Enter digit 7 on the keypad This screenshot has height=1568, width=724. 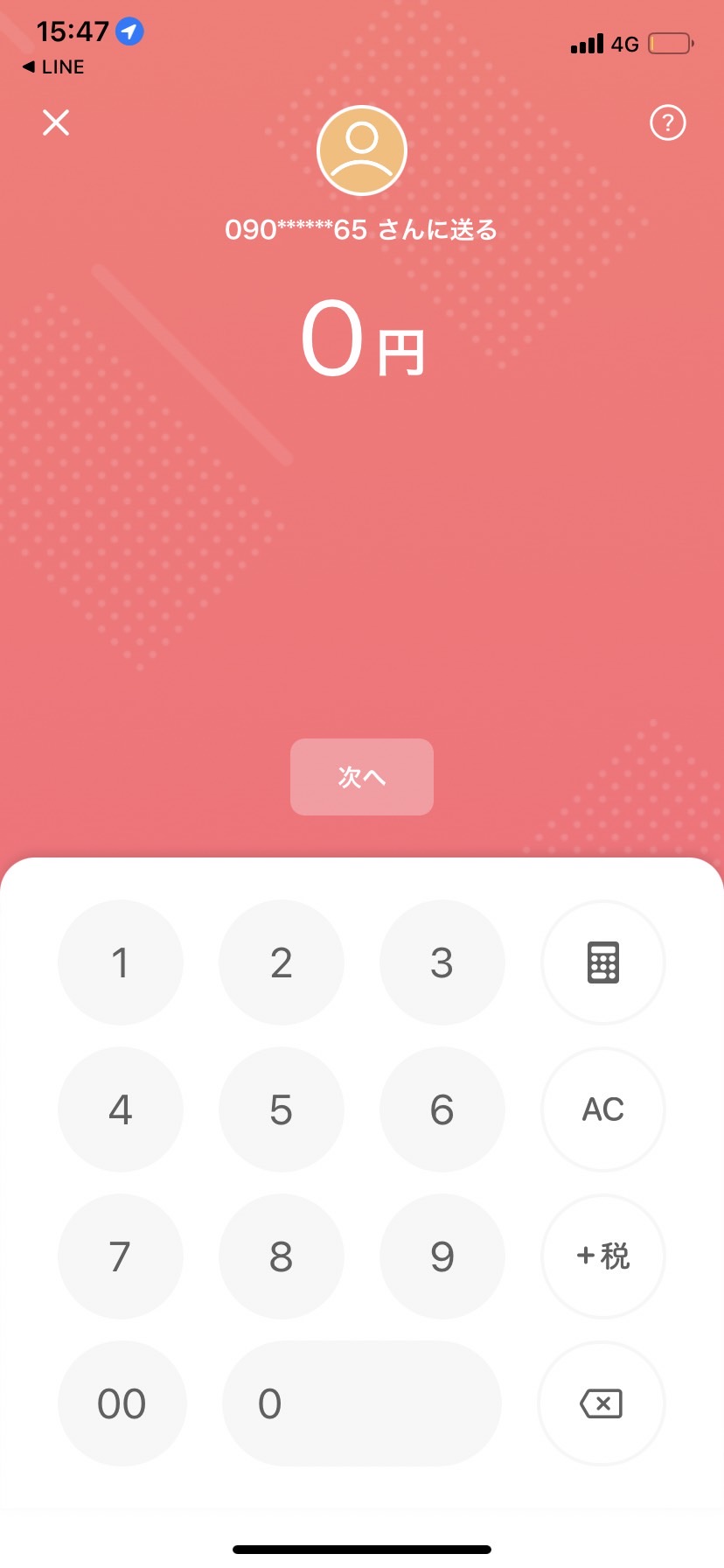pyautogui.click(x=121, y=1256)
